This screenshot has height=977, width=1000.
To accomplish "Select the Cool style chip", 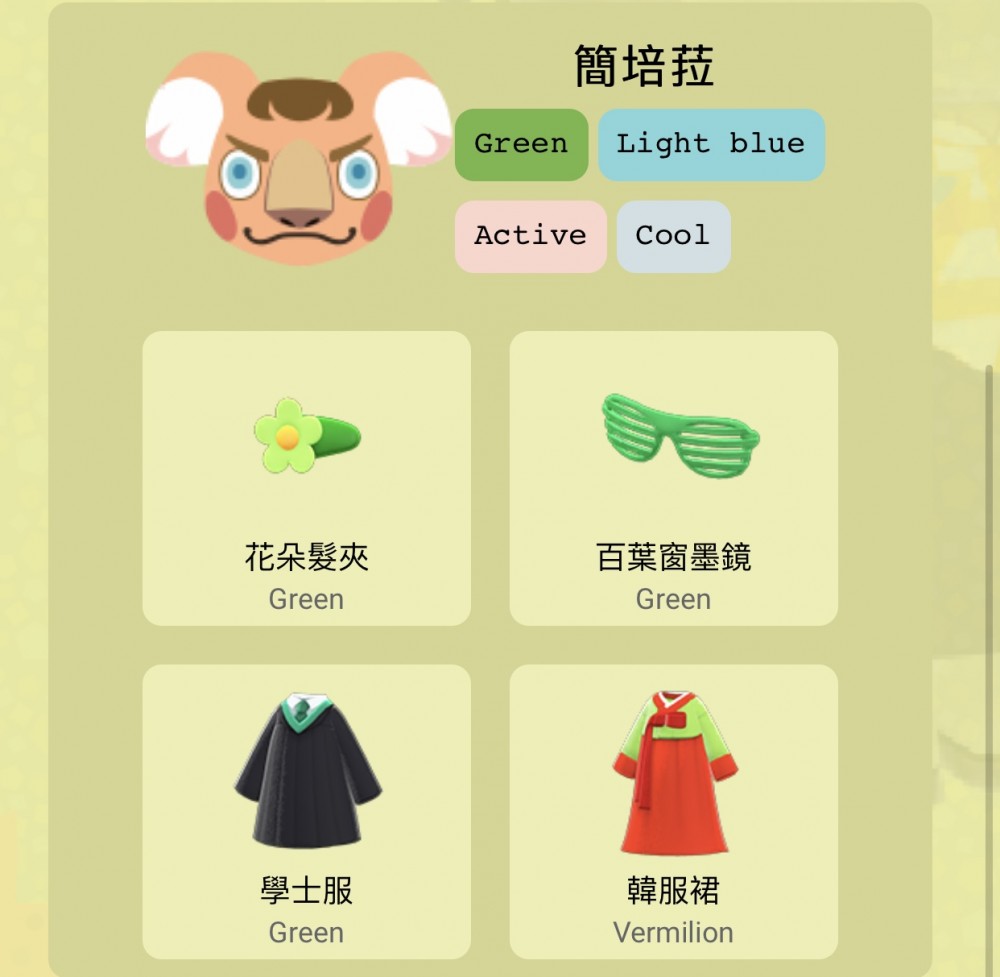I will click(673, 237).
